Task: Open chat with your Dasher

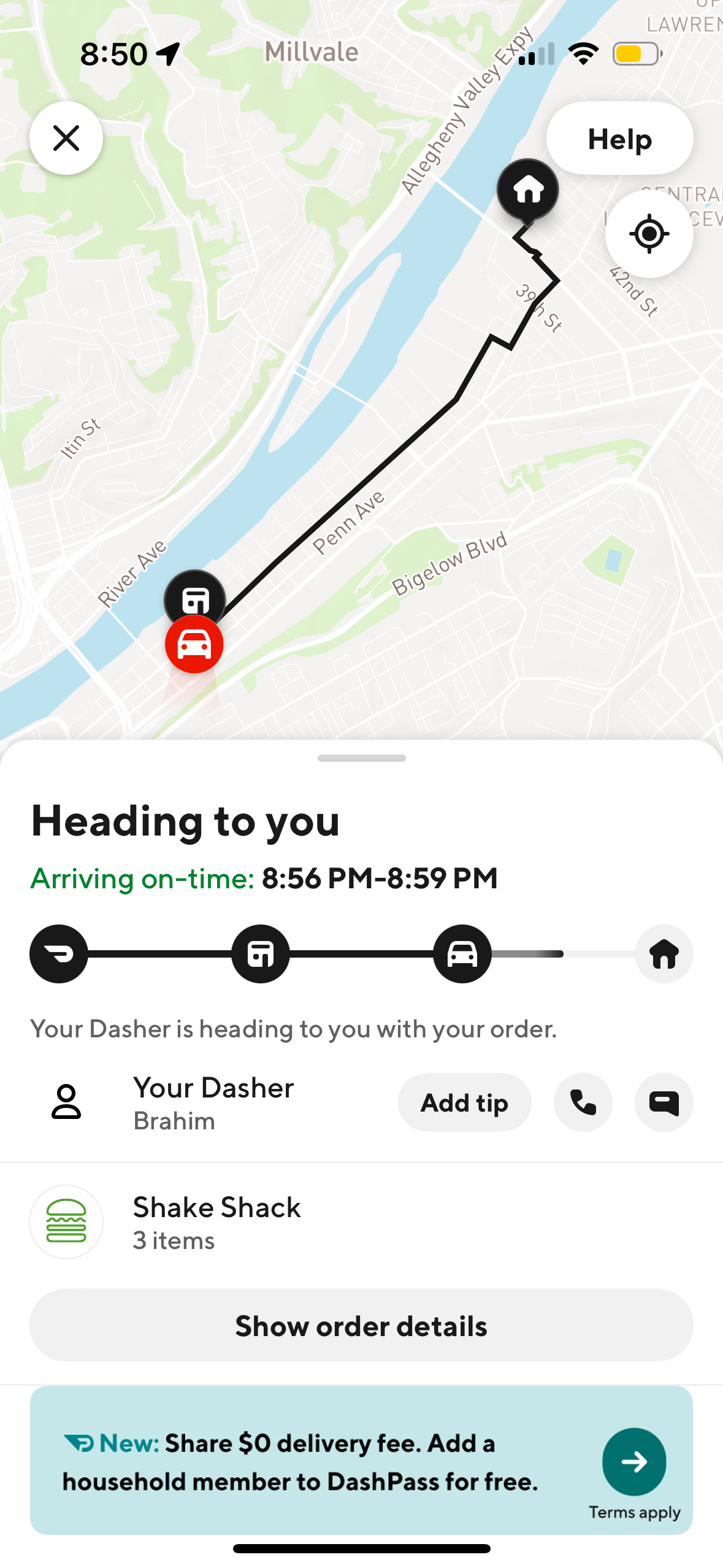Action: [x=664, y=1102]
